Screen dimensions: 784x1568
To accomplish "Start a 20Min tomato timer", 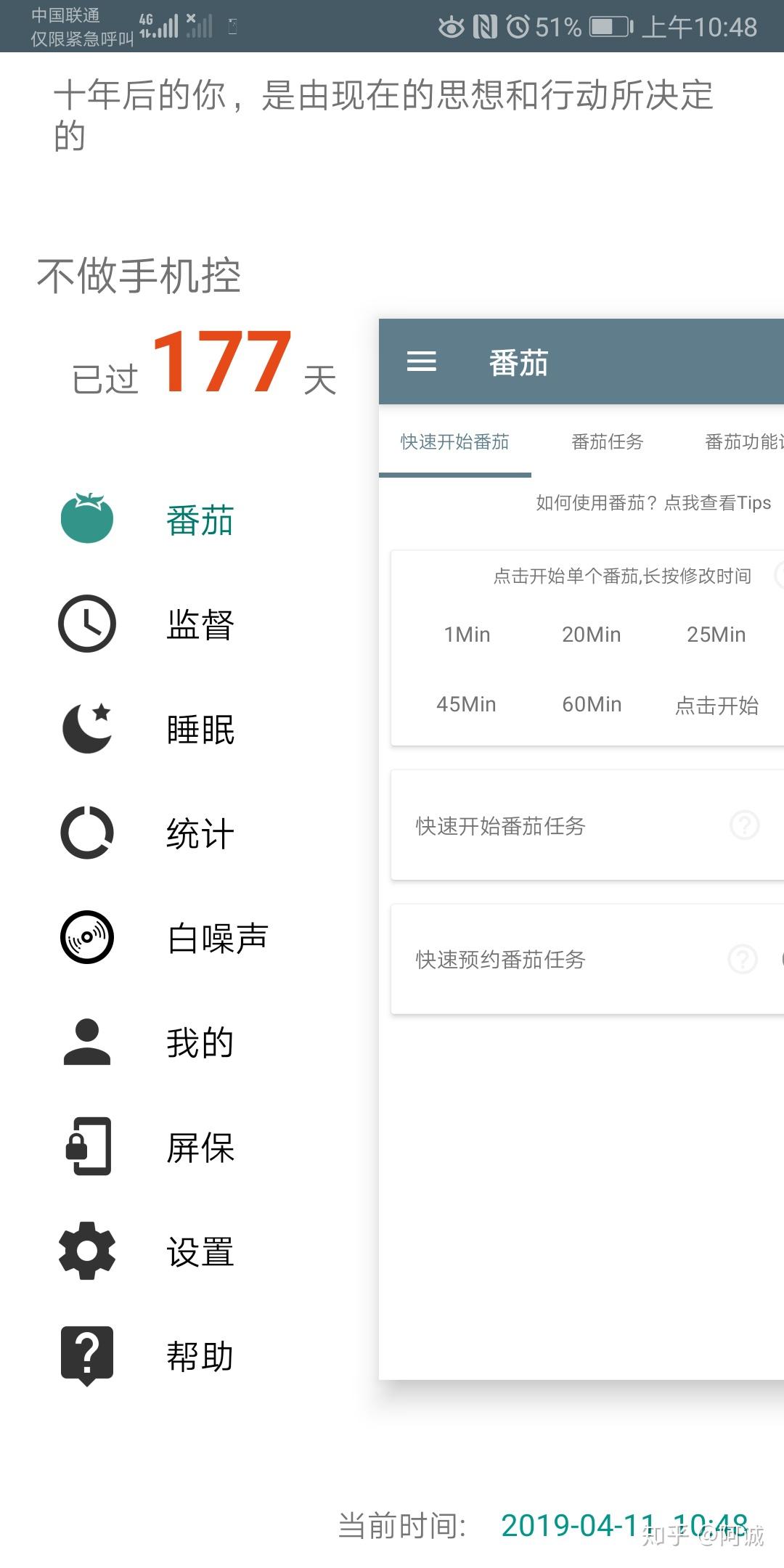I will pos(592,634).
